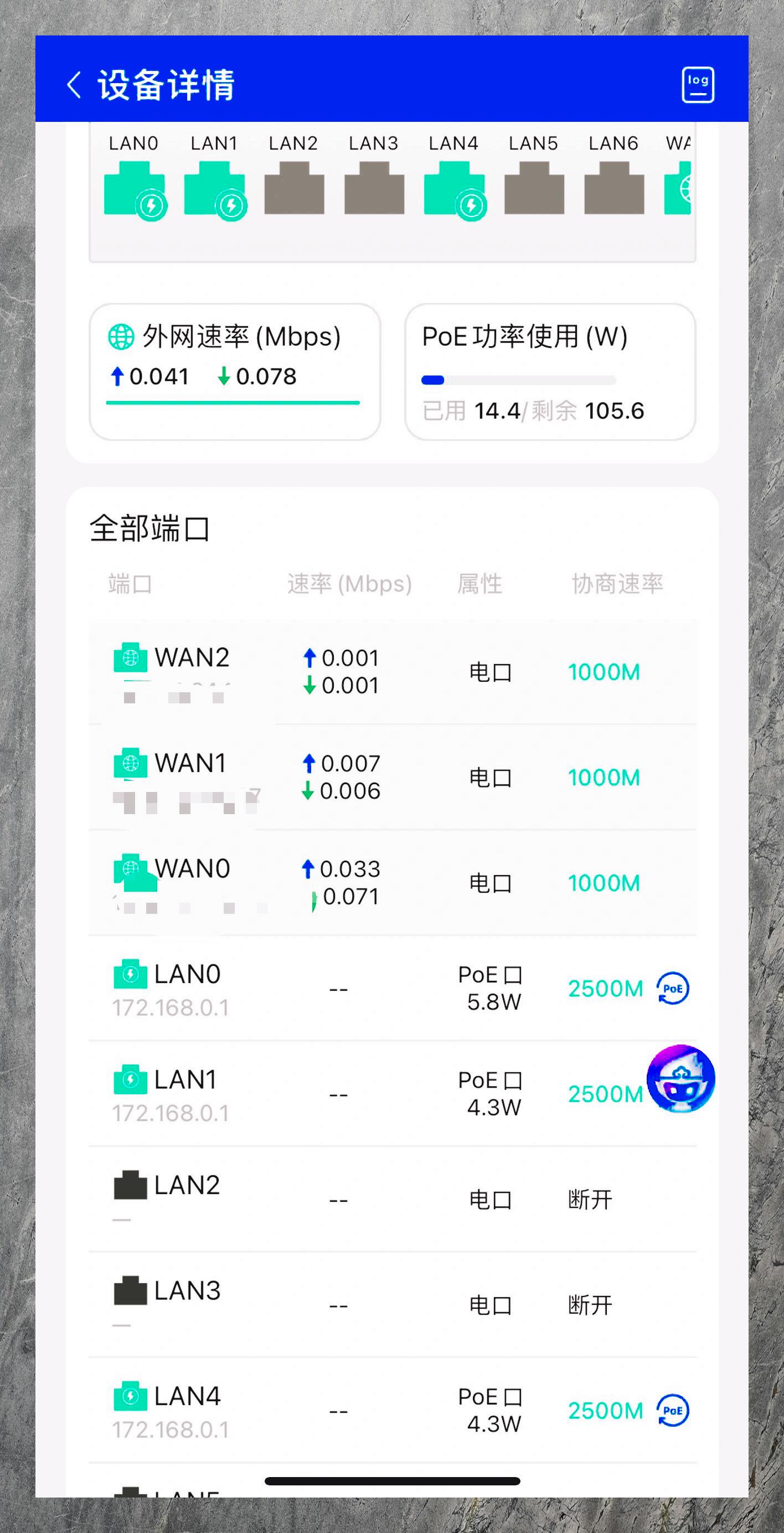The height and width of the screenshot is (1533, 784).
Task: Open the LAN3 port row in 全部端口
Action: tap(392, 1305)
